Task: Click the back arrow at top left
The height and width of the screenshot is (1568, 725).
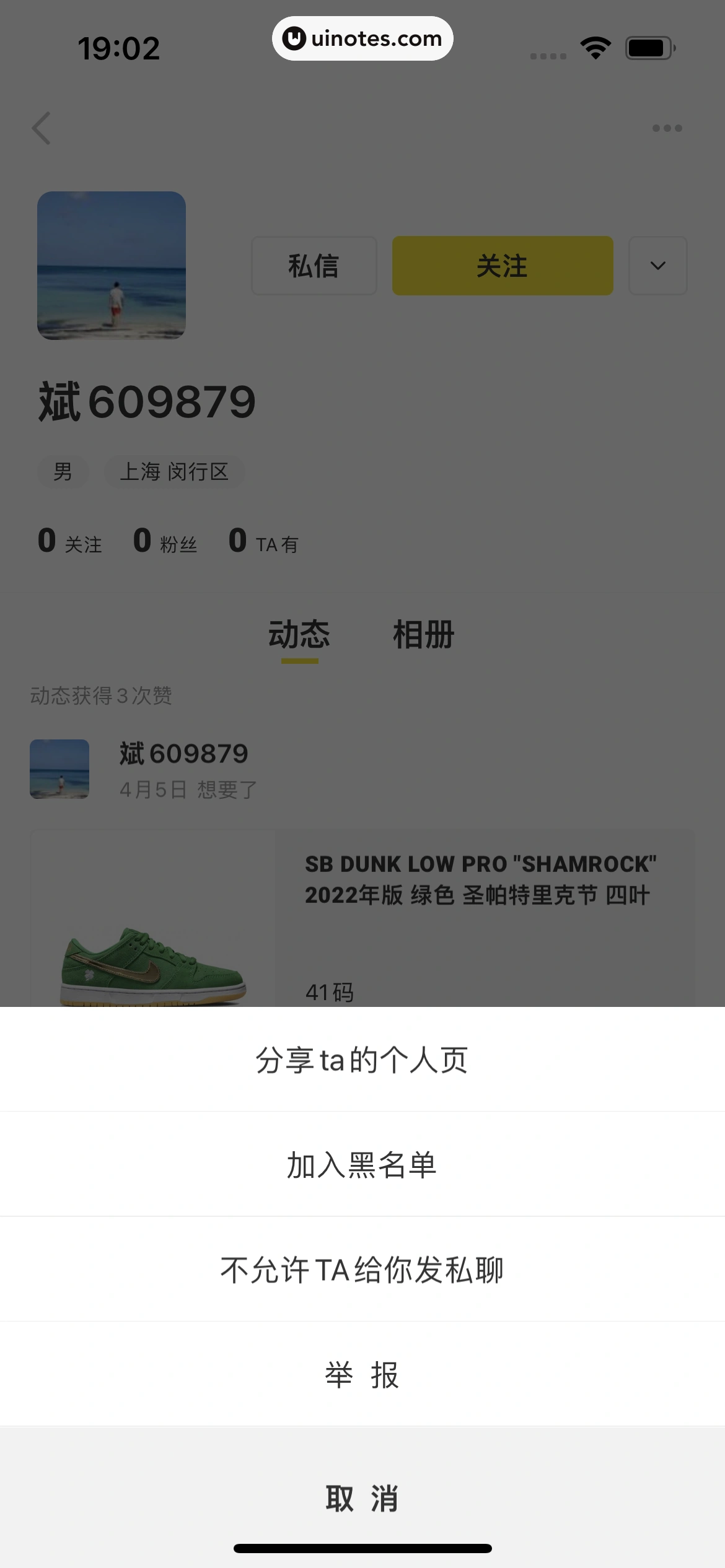Action: pos(41,128)
